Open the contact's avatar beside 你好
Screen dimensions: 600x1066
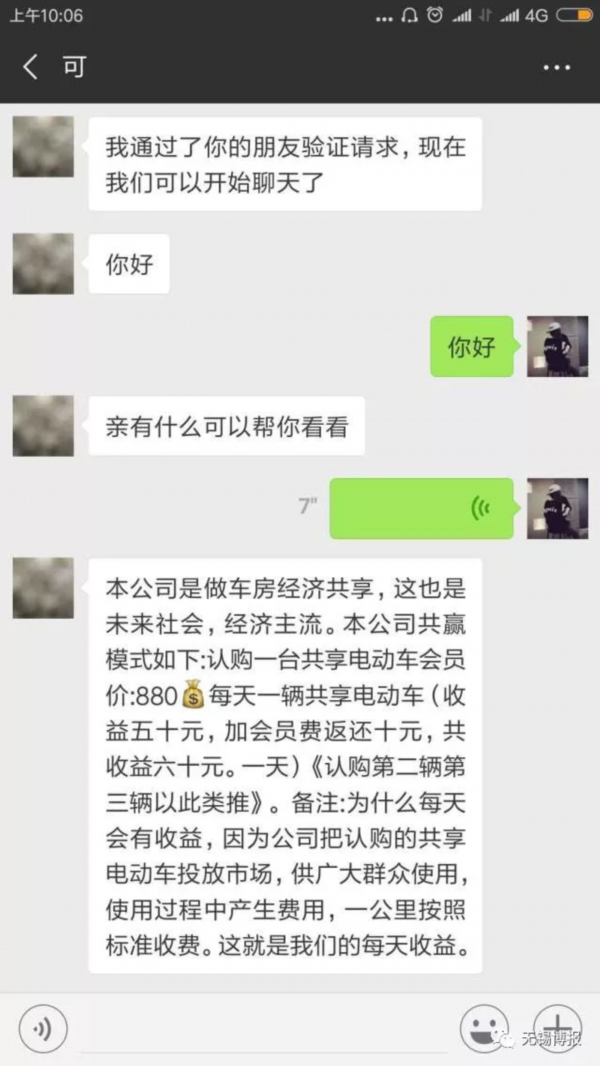[43, 264]
